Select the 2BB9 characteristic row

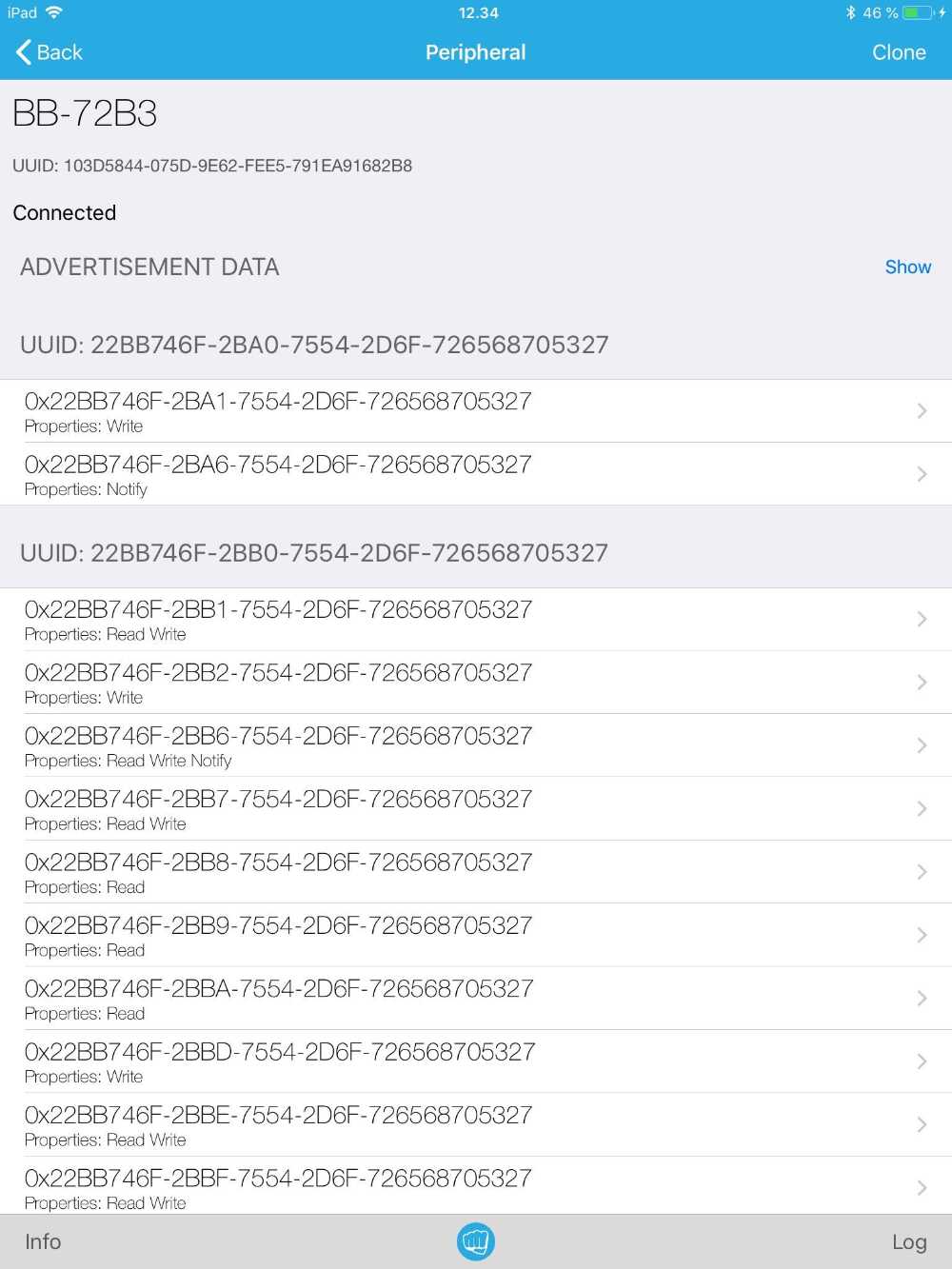coord(476,935)
